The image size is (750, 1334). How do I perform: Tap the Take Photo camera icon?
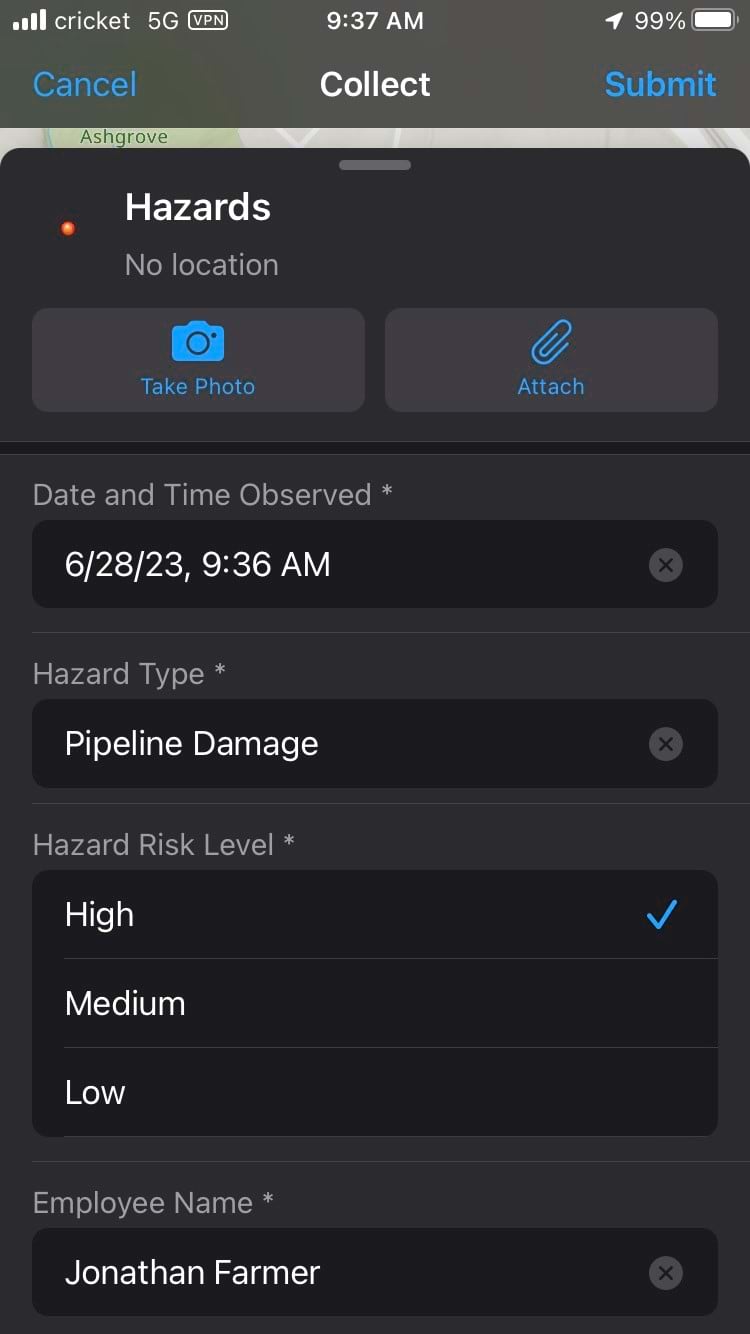[x=197, y=341]
